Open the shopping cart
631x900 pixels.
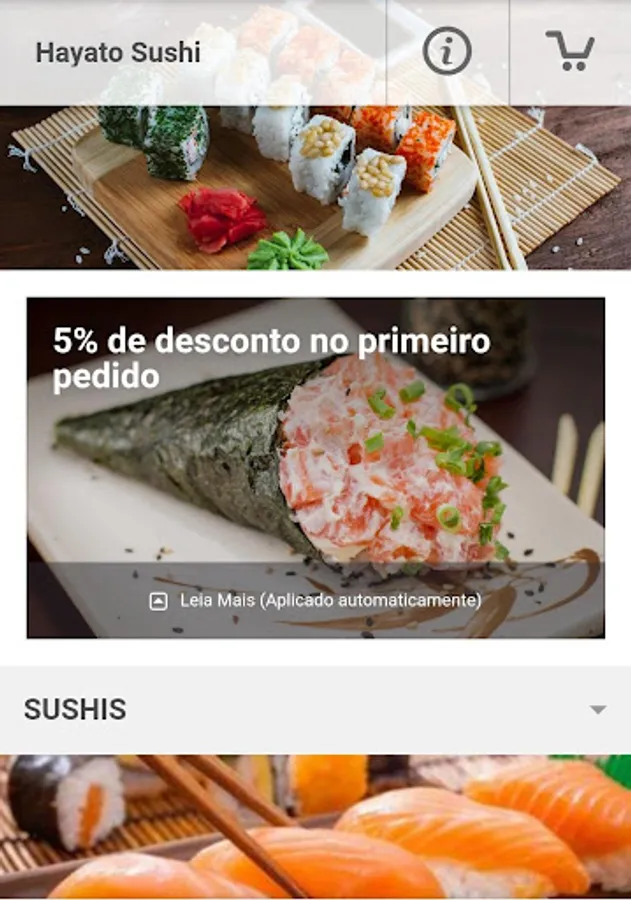click(x=569, y=51)
